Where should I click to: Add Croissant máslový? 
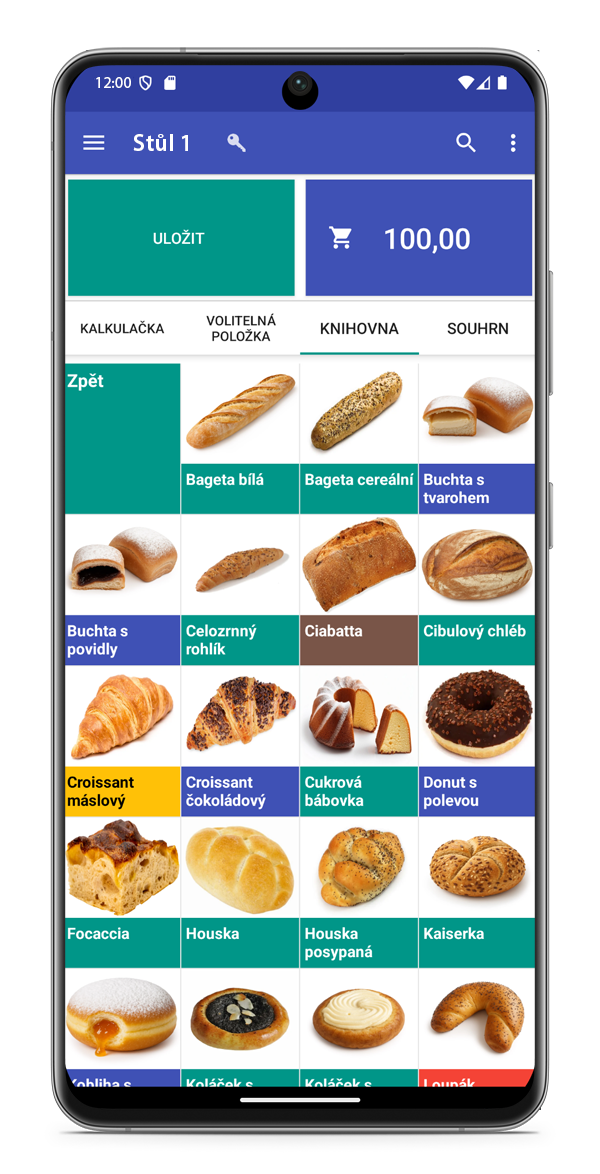tap(123, 741)
